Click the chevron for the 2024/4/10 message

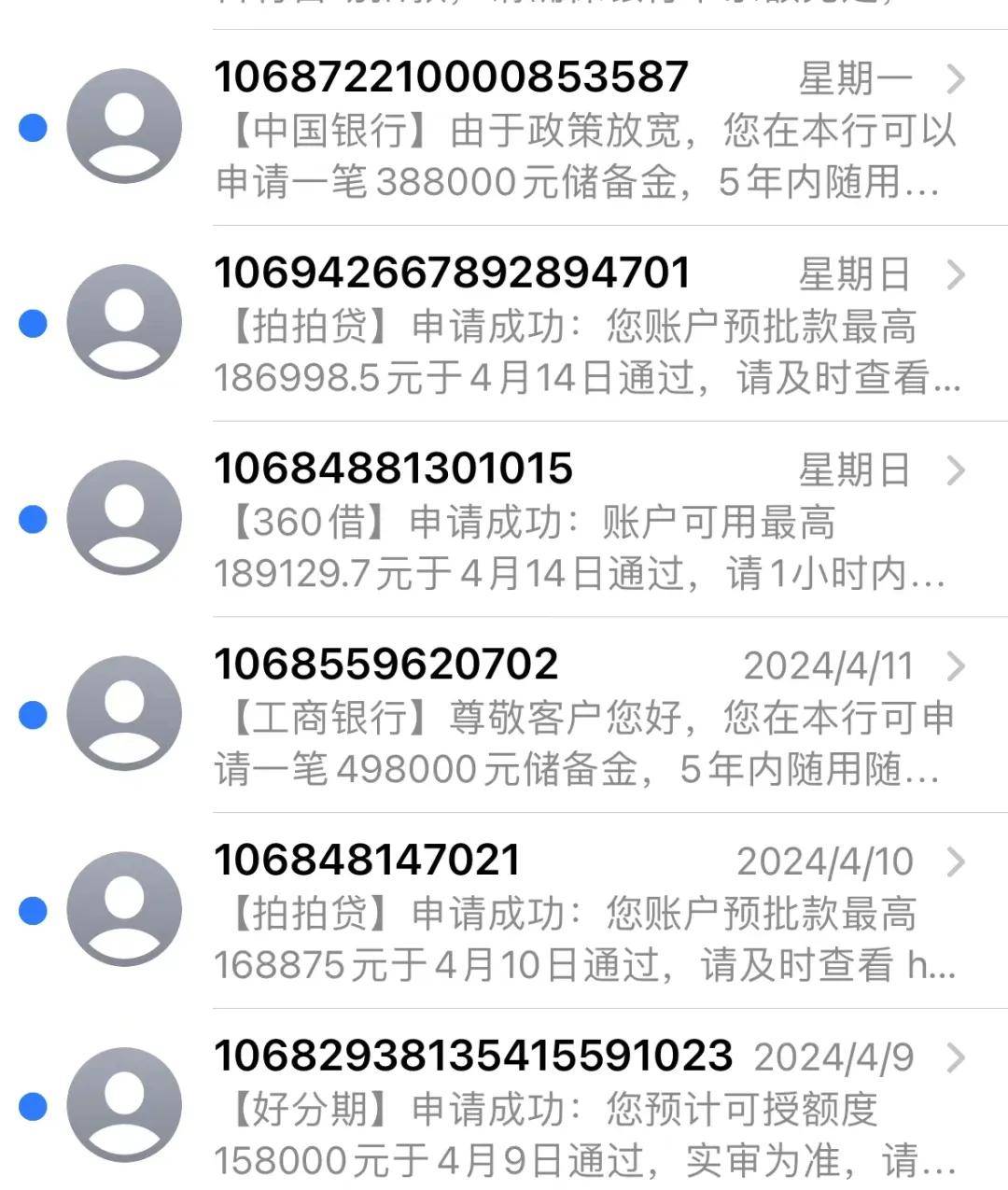click(x=955, y=861)
